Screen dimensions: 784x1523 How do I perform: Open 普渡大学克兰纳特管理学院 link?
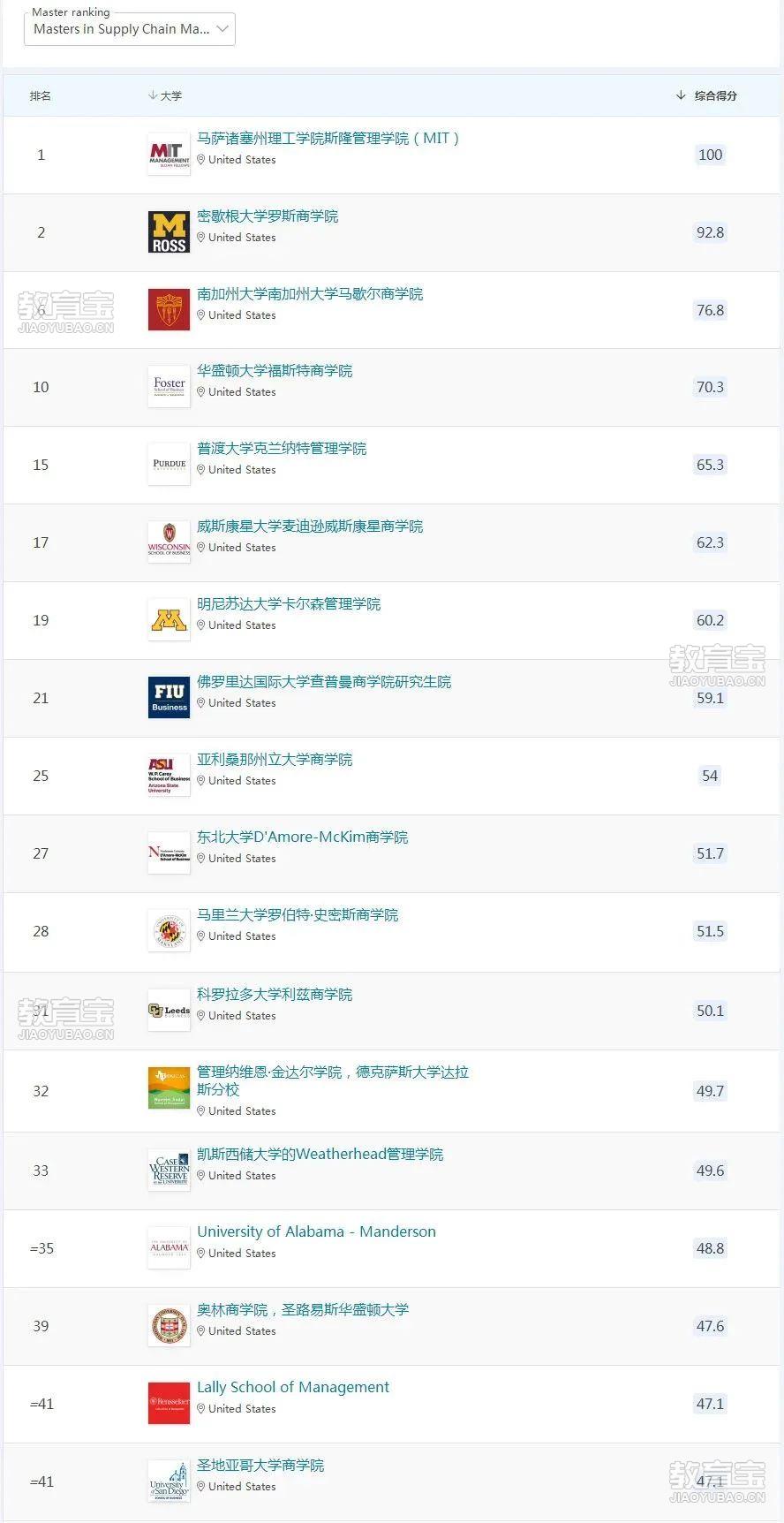pyautogui.click(x=282, y=449)
